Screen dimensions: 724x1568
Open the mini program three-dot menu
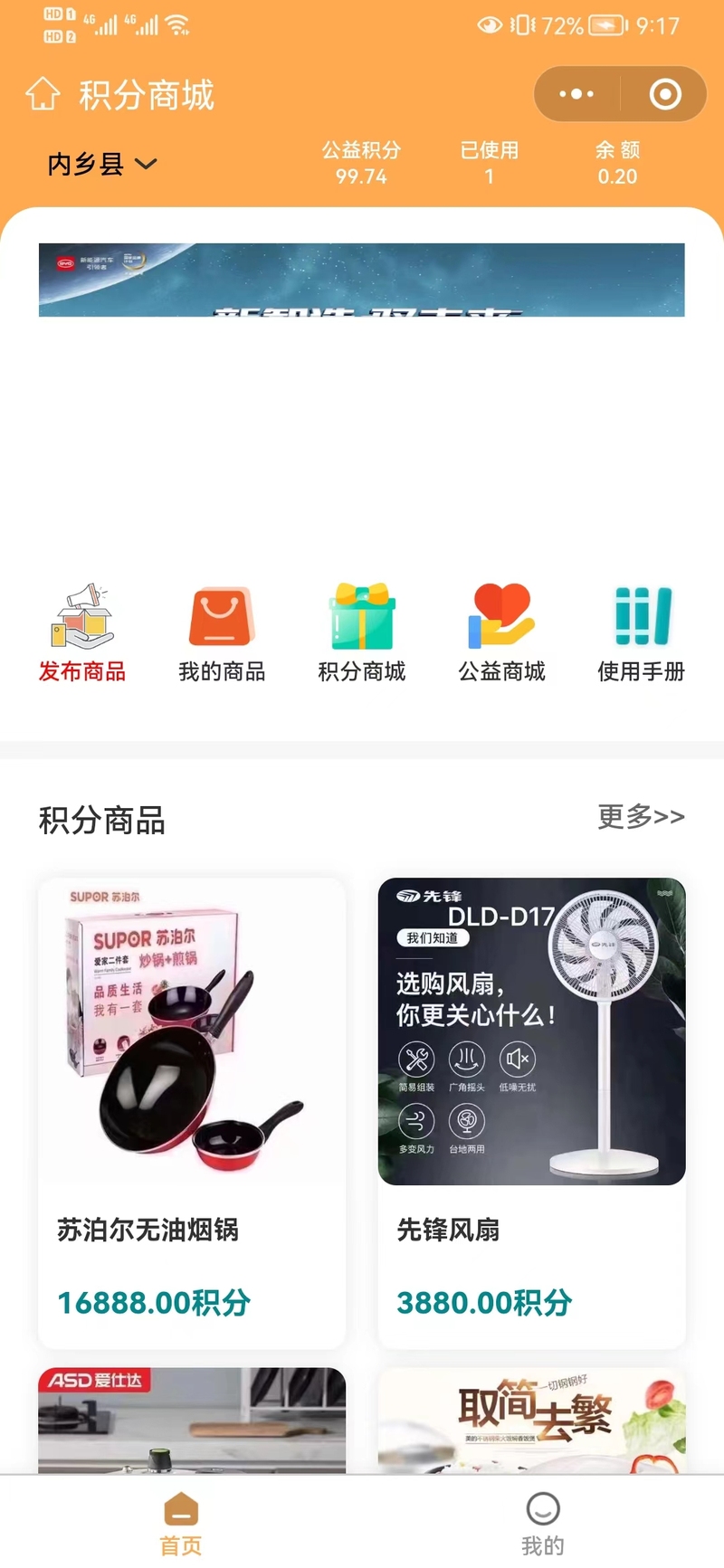(x=576, y=94)
